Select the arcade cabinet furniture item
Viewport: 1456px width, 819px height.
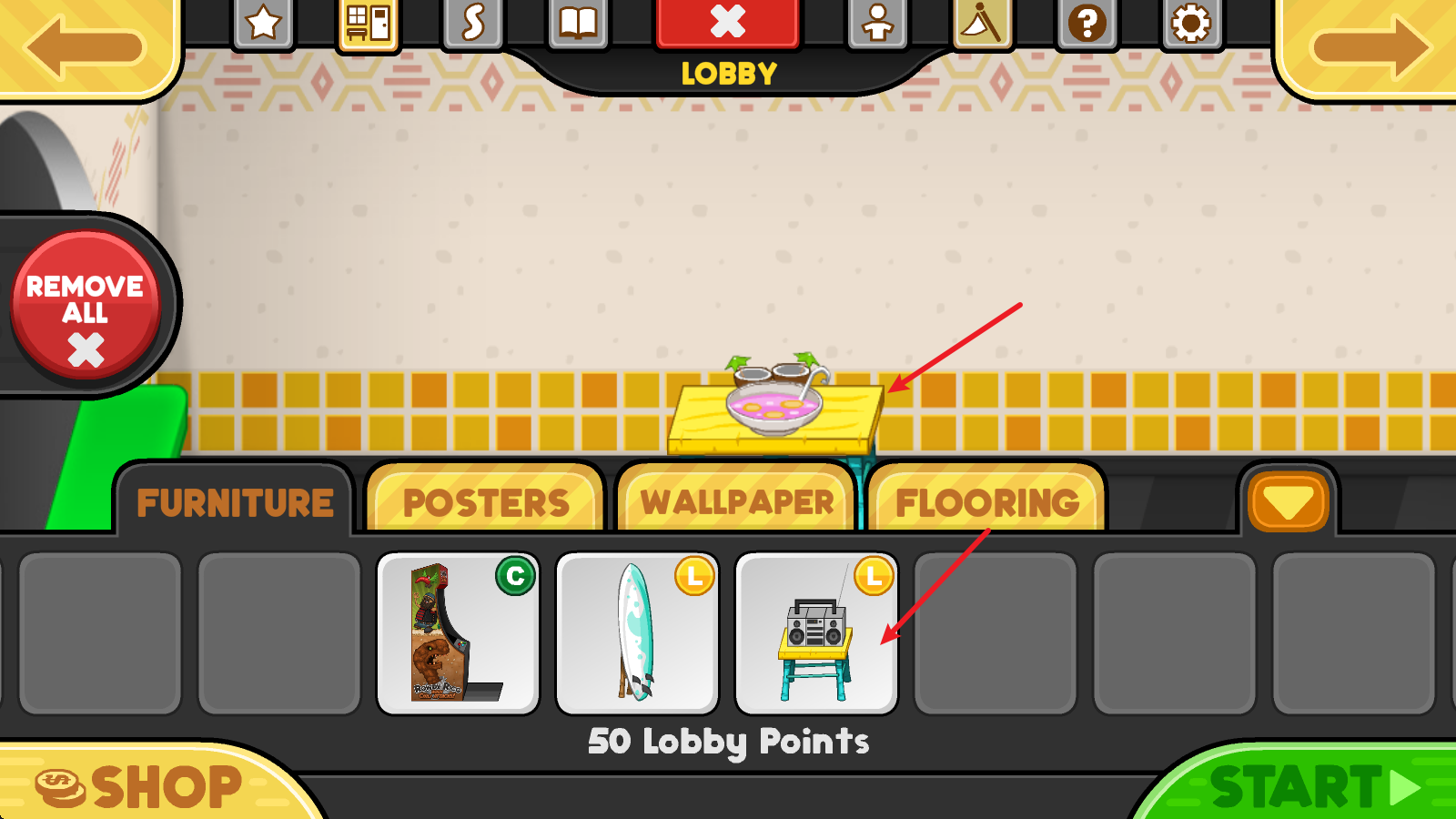click(x=458, y=633)
